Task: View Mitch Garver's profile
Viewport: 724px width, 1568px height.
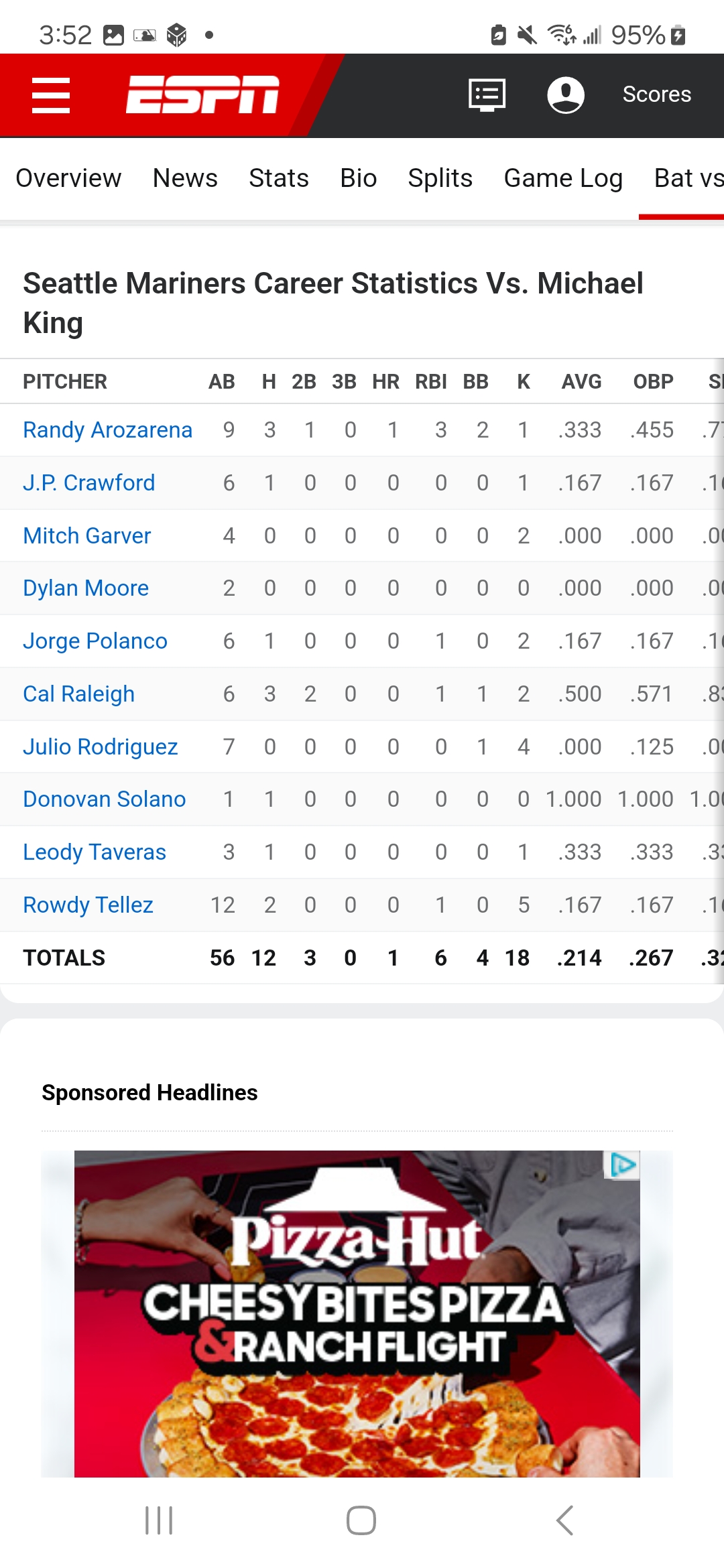Action: click(x=87, y=535)
